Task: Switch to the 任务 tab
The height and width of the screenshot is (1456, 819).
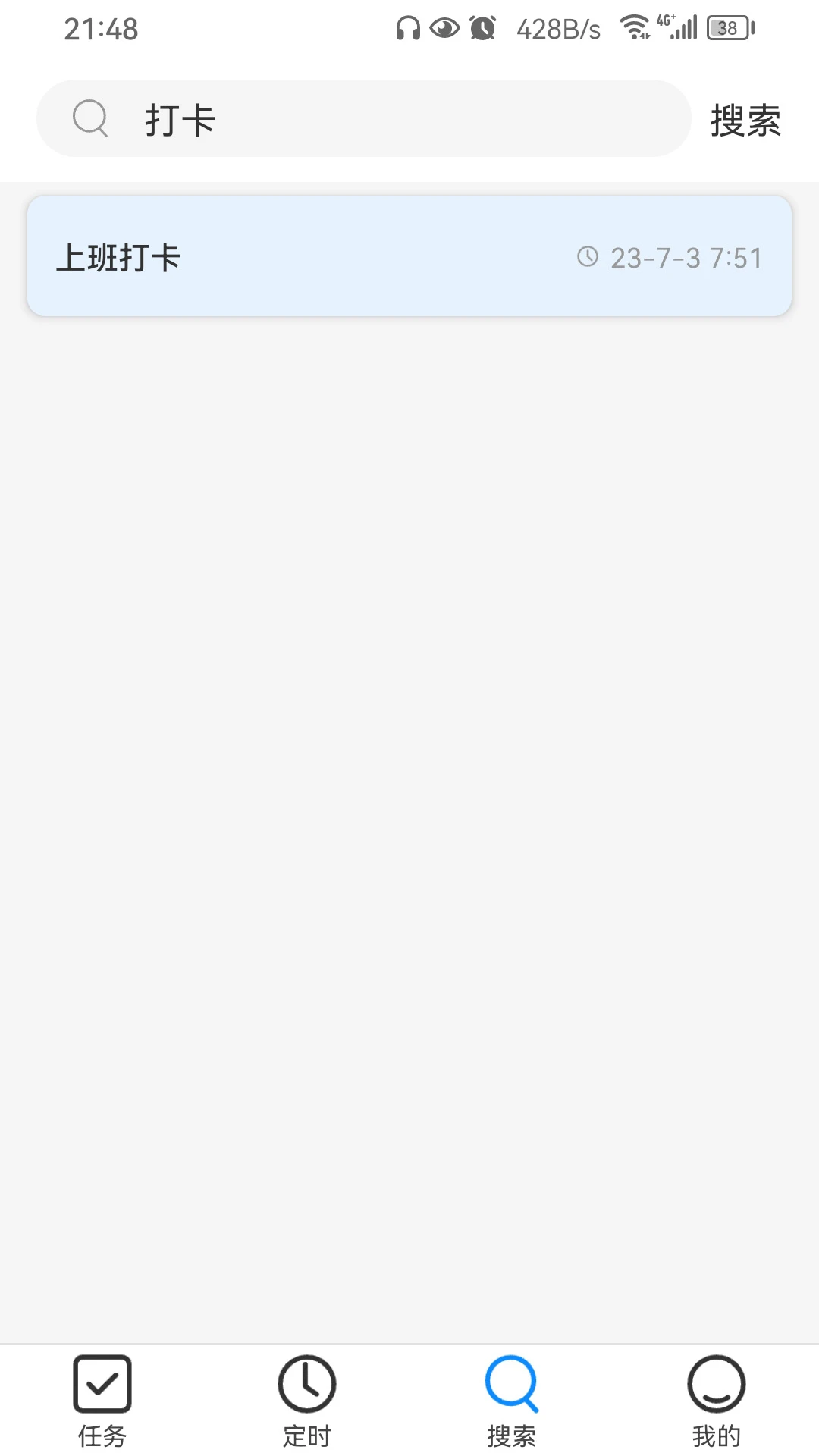Action: (x=102, y=1400)
